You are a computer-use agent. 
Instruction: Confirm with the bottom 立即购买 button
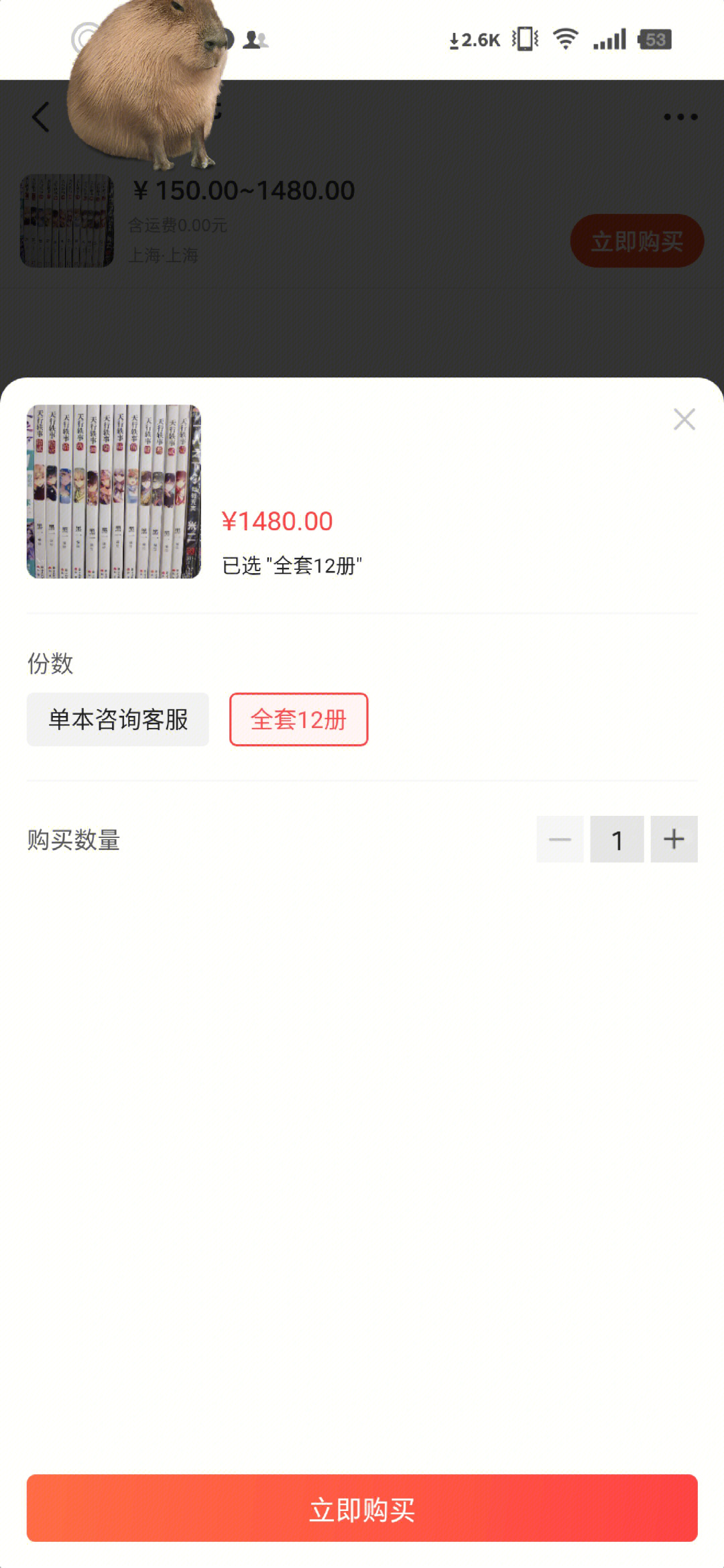[x=362, y=1508]
